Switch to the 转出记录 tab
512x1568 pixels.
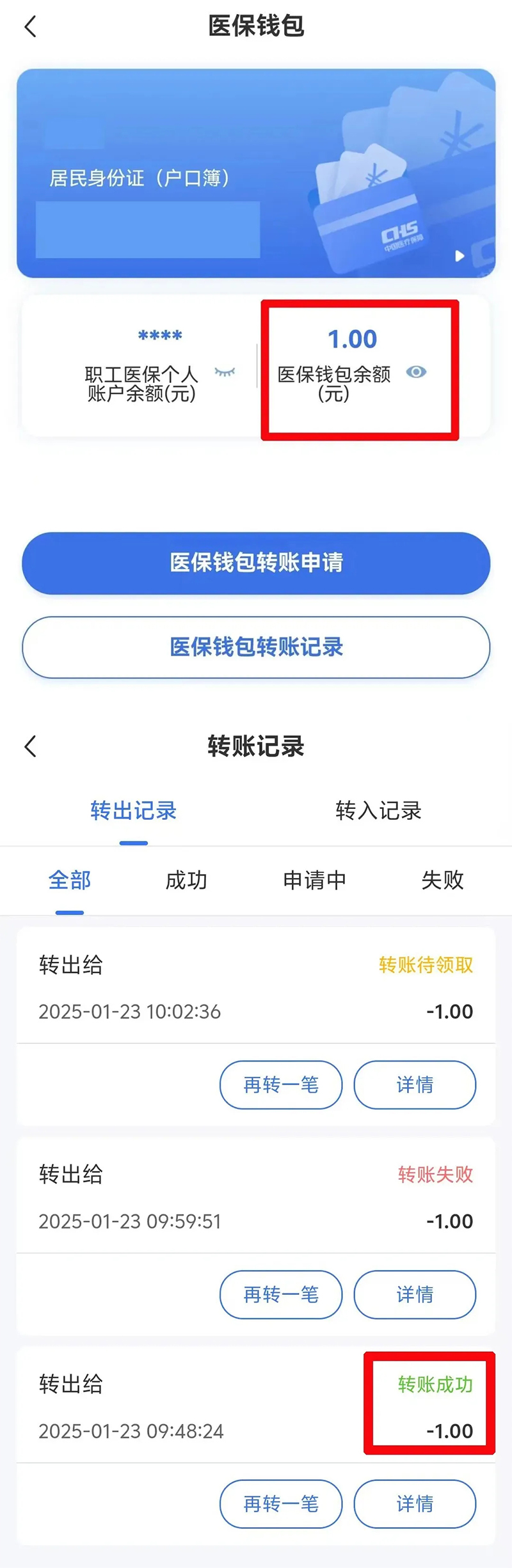coord(133,811)
